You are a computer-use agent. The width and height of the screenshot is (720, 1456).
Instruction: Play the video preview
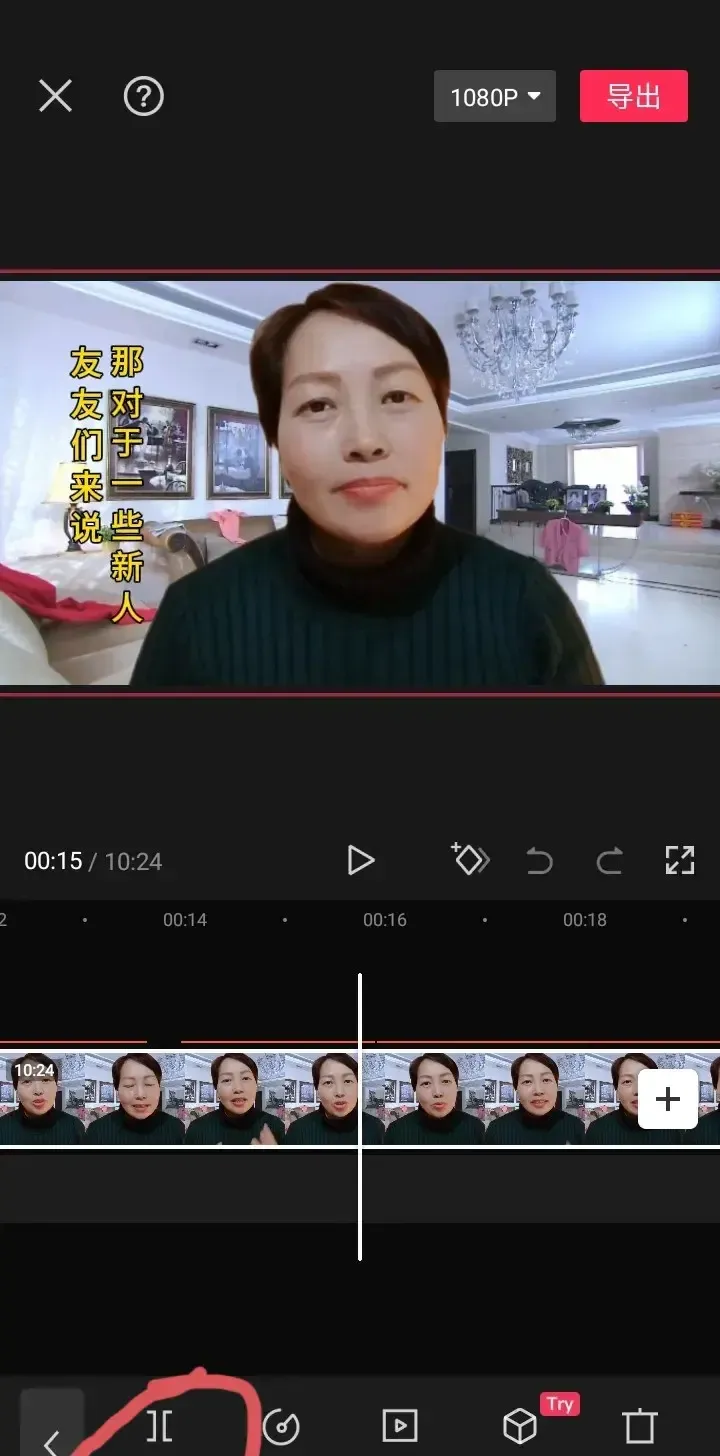pyautogui.click(x=360, y=860)
